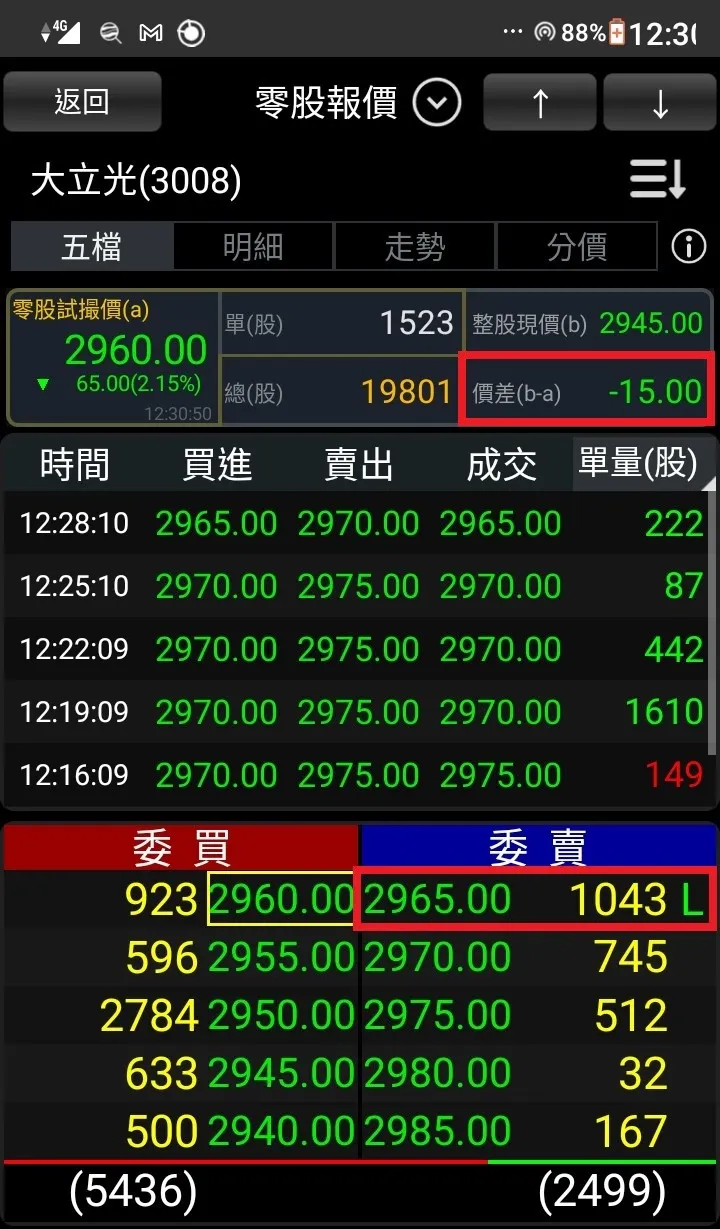Select ask price 2965.00 in 委賣
The image size is (720, 1229).
coord(437,900)
